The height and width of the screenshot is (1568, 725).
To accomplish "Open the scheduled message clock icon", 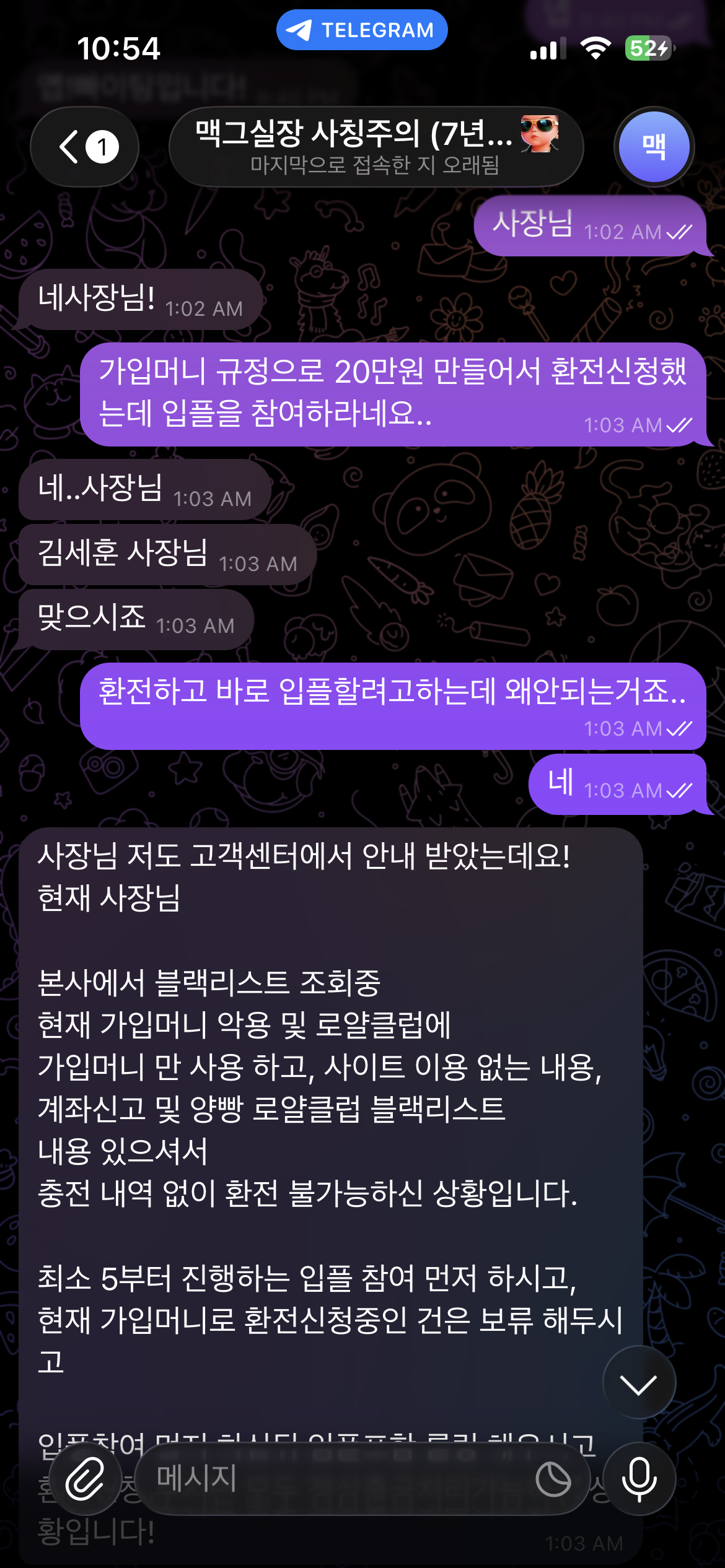I will [553, 1479].
